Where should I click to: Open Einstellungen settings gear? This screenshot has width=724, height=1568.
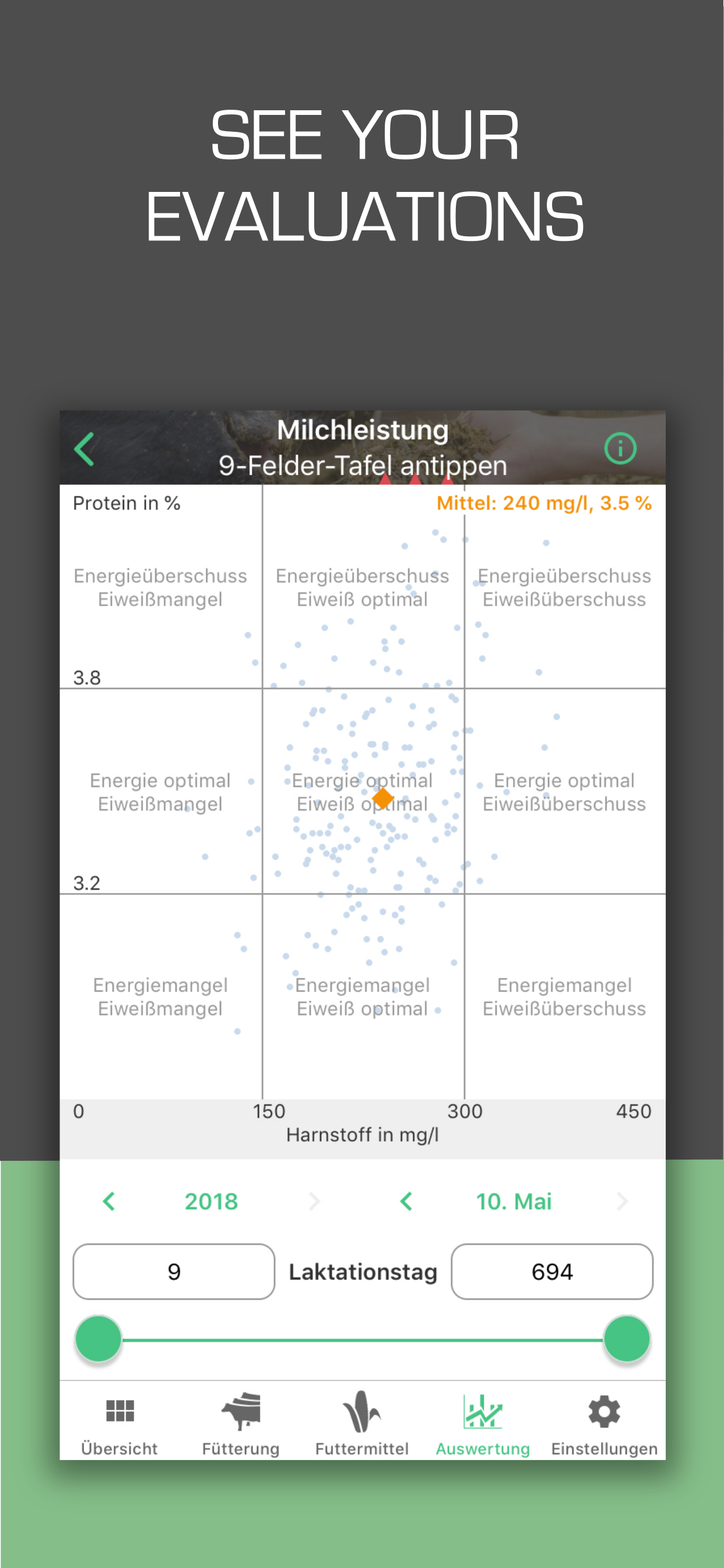[x=603, y=1412]
